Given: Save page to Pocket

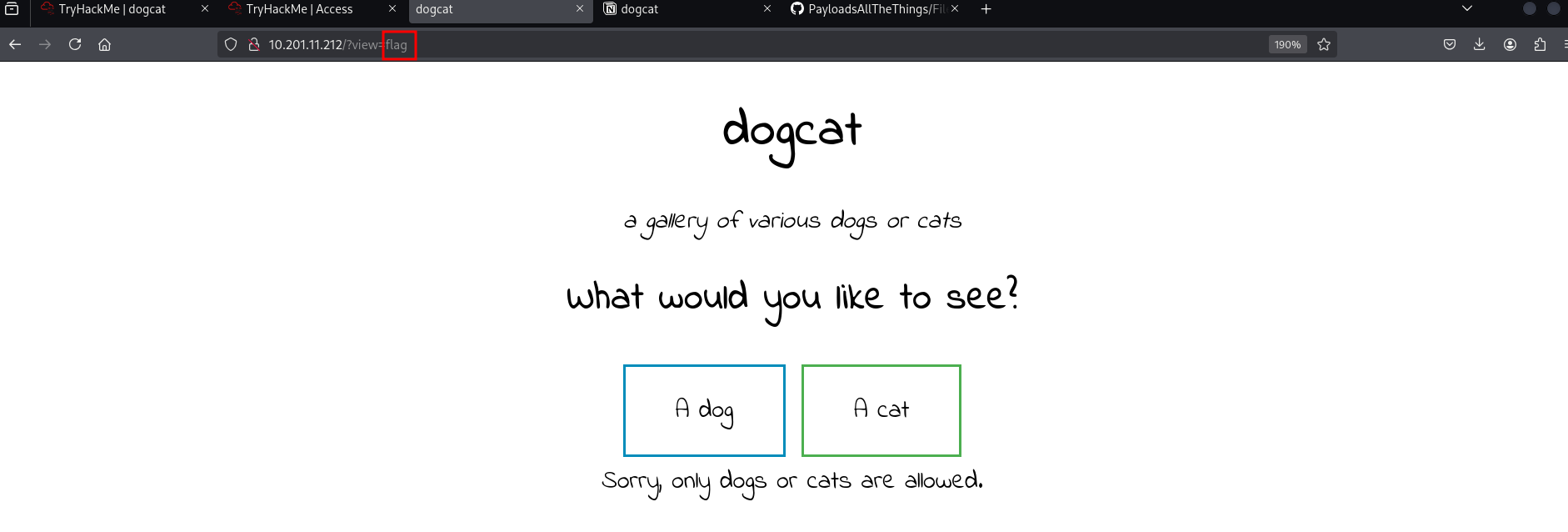Looking at the screenshot, I should [1450, 45].
